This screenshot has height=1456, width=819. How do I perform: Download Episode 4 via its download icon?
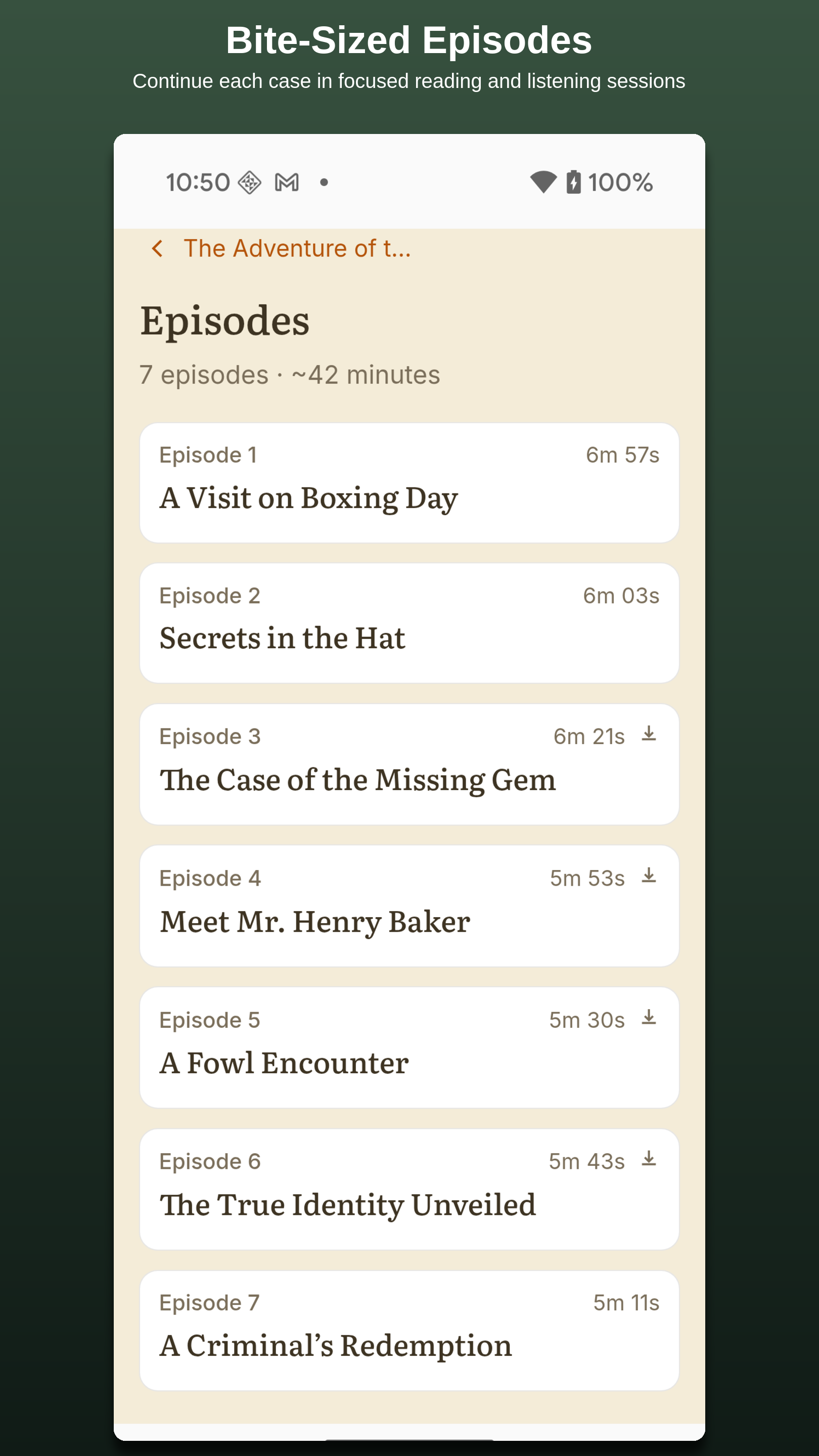tap(649, 877)
